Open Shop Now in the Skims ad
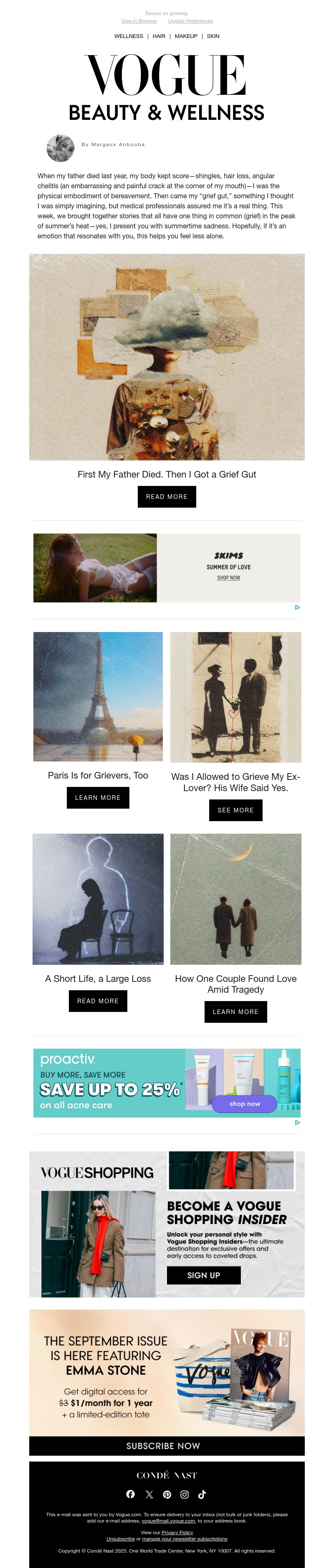This screenshot has height=1568, width=334. click(x=228, y=578)
